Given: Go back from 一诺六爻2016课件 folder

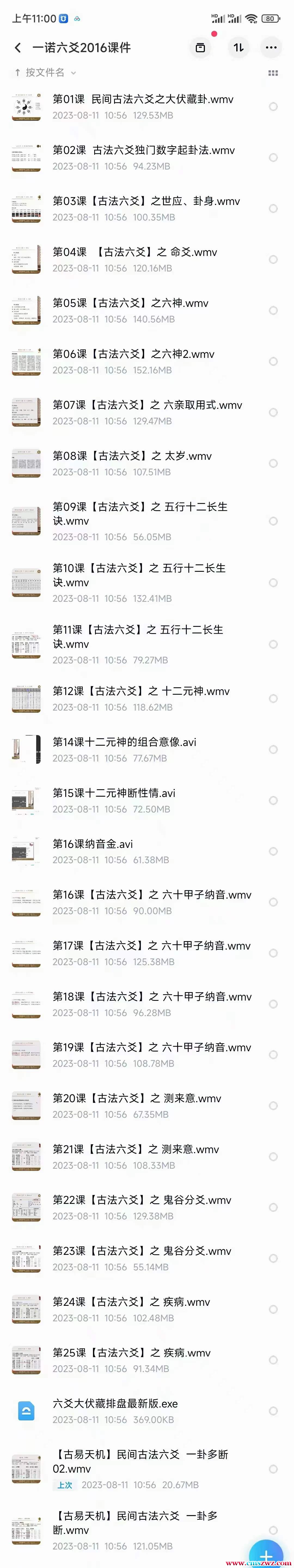Looking at the screenshot, I should 18,47.
